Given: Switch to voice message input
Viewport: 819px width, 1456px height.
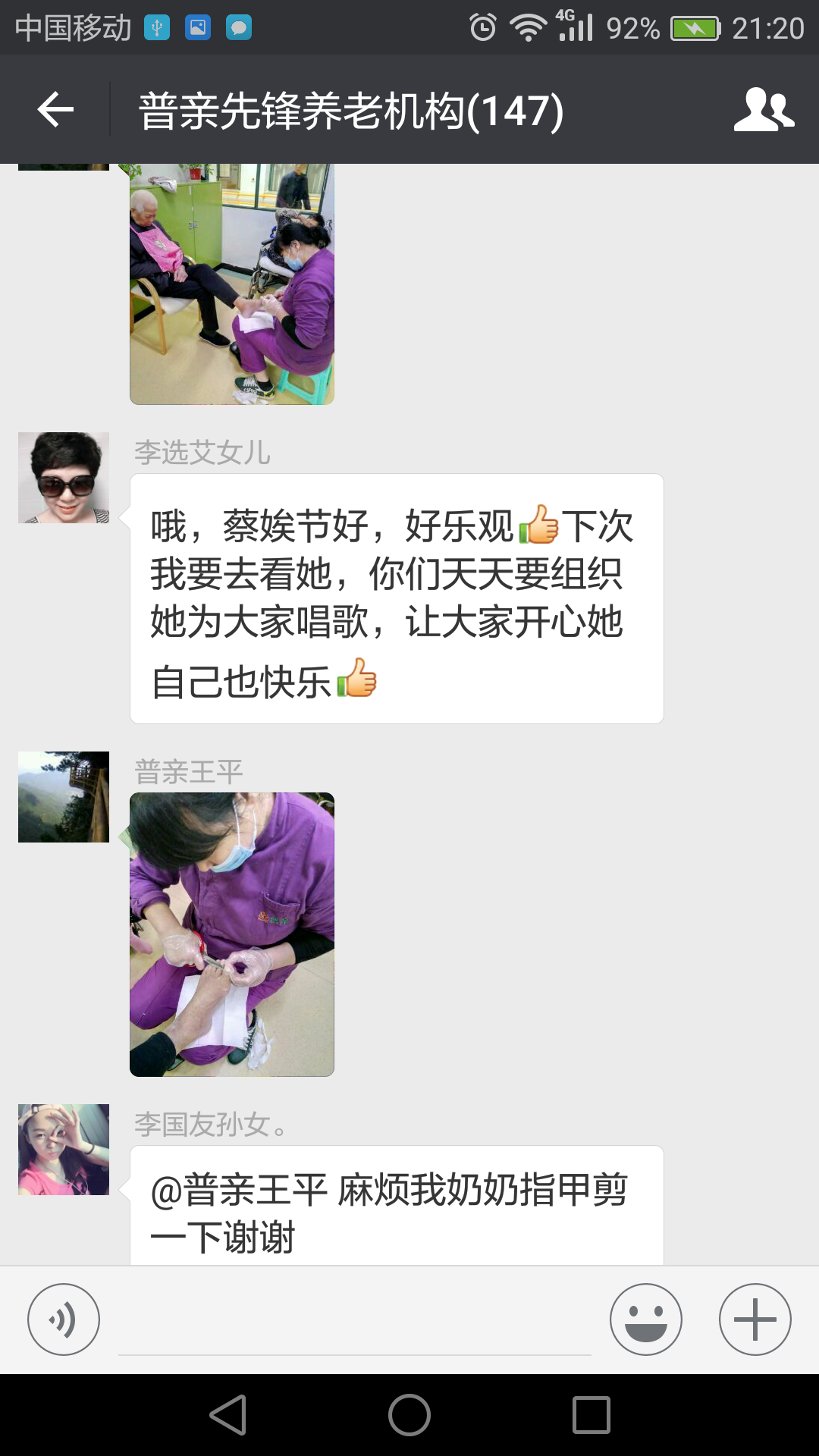Looking at the screenshot, I should coord(64,1319).
